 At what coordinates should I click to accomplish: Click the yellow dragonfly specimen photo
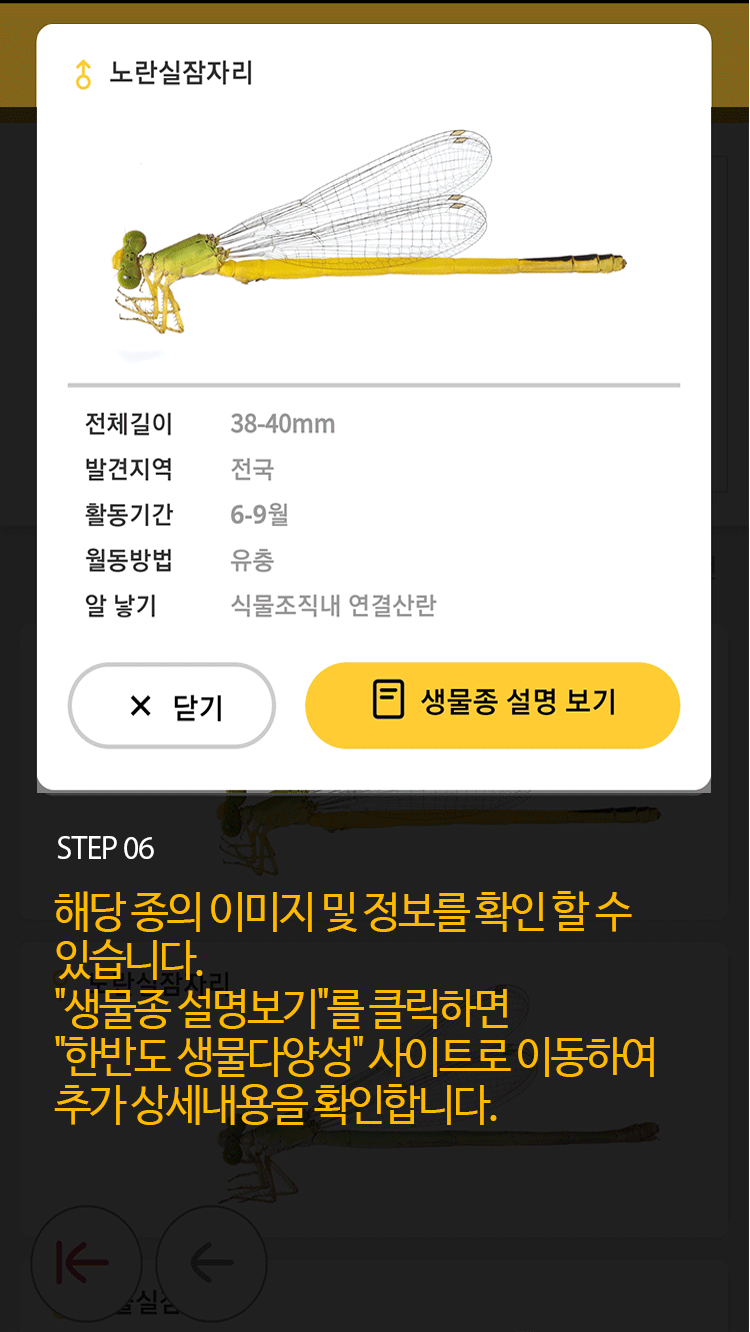tap(375, 245)
